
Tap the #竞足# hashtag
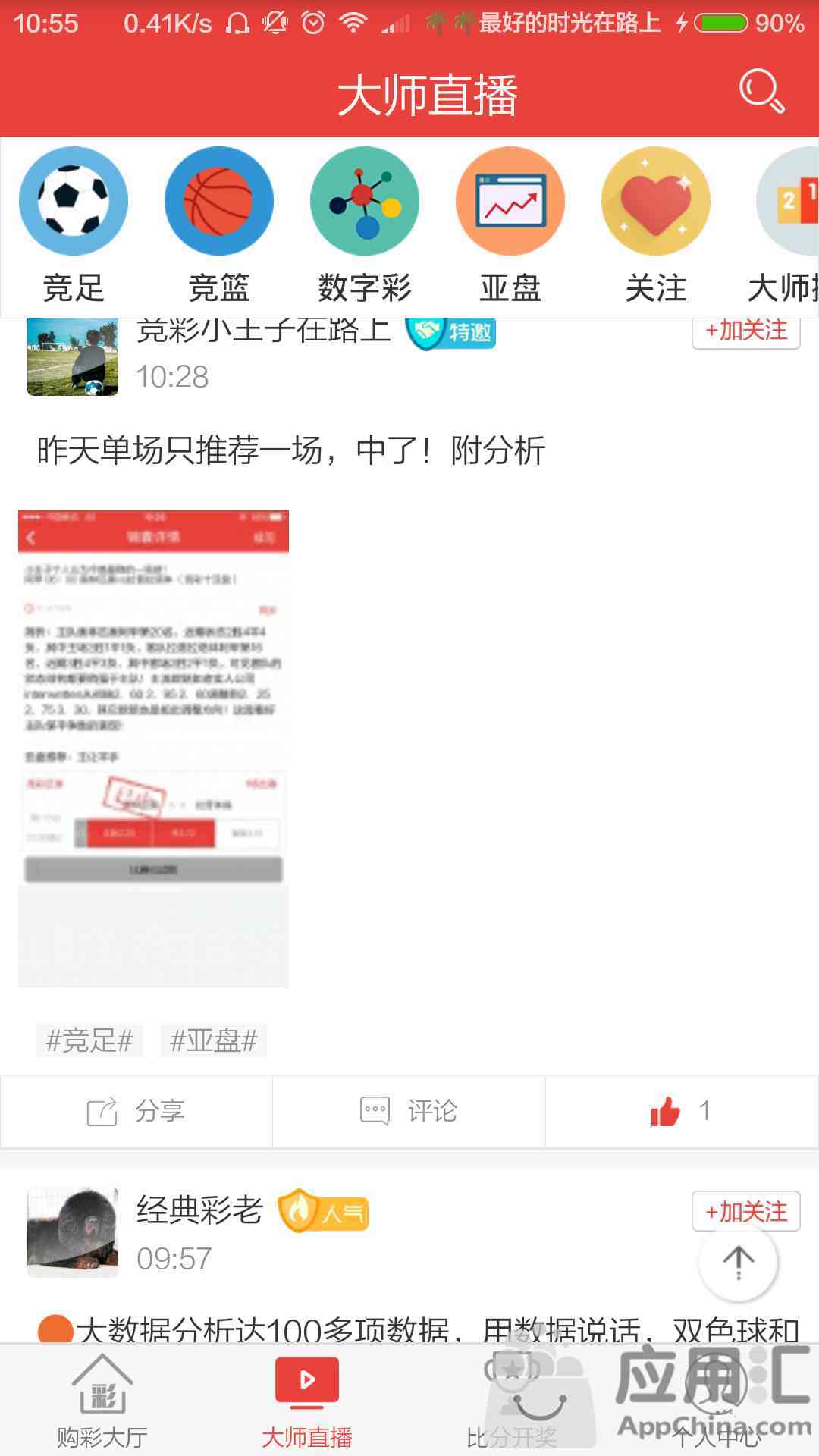click(x=89, y=1040)
